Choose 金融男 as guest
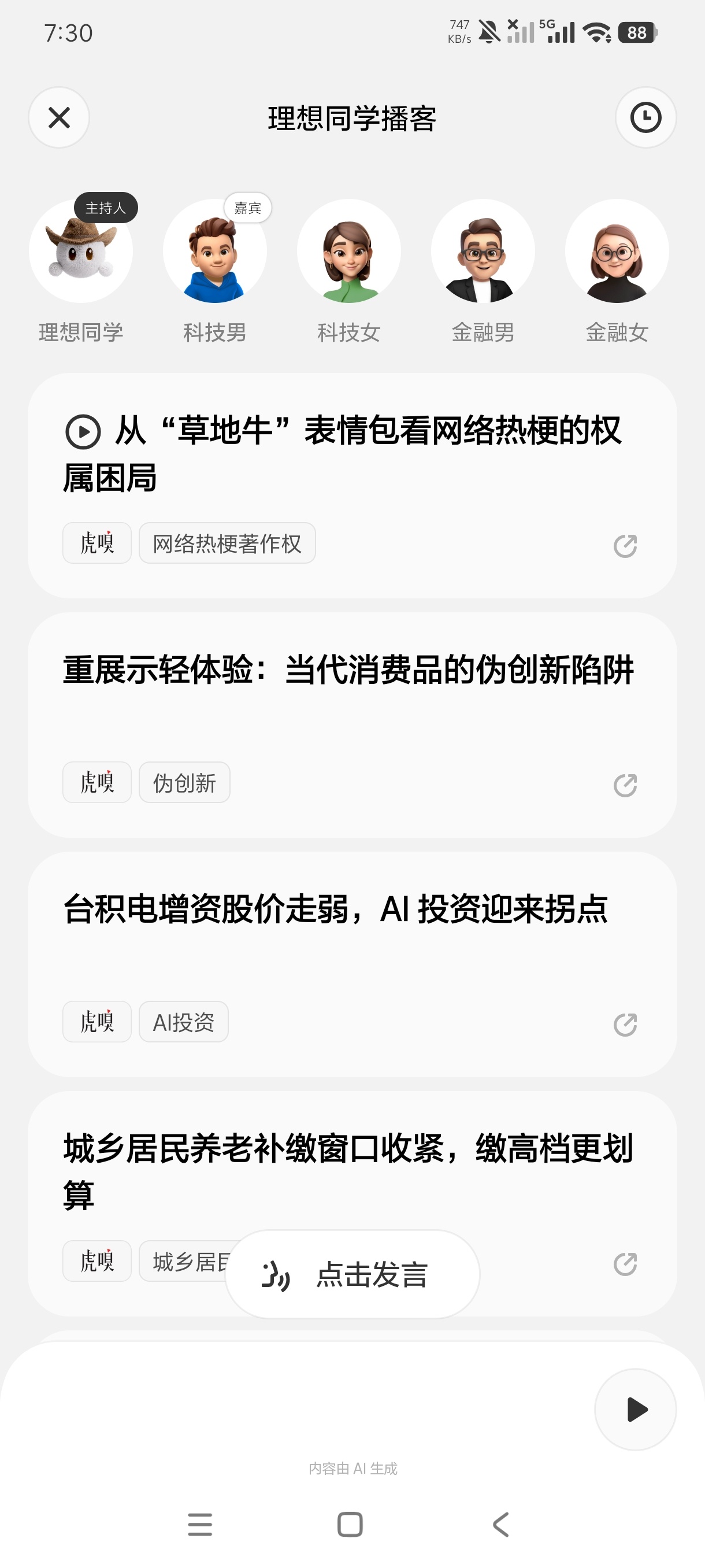The width and height of the screenshot is (705, 1568). (483, 251)
